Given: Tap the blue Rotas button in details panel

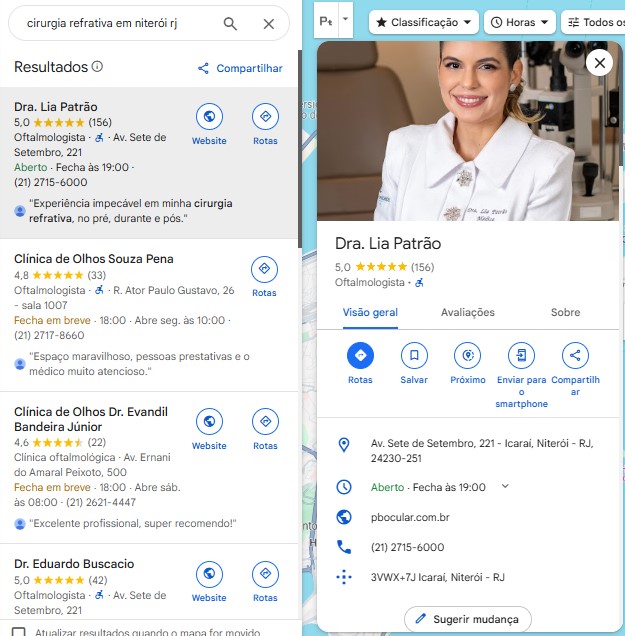Looking at the screenshot, I should [x=360, y=363].
